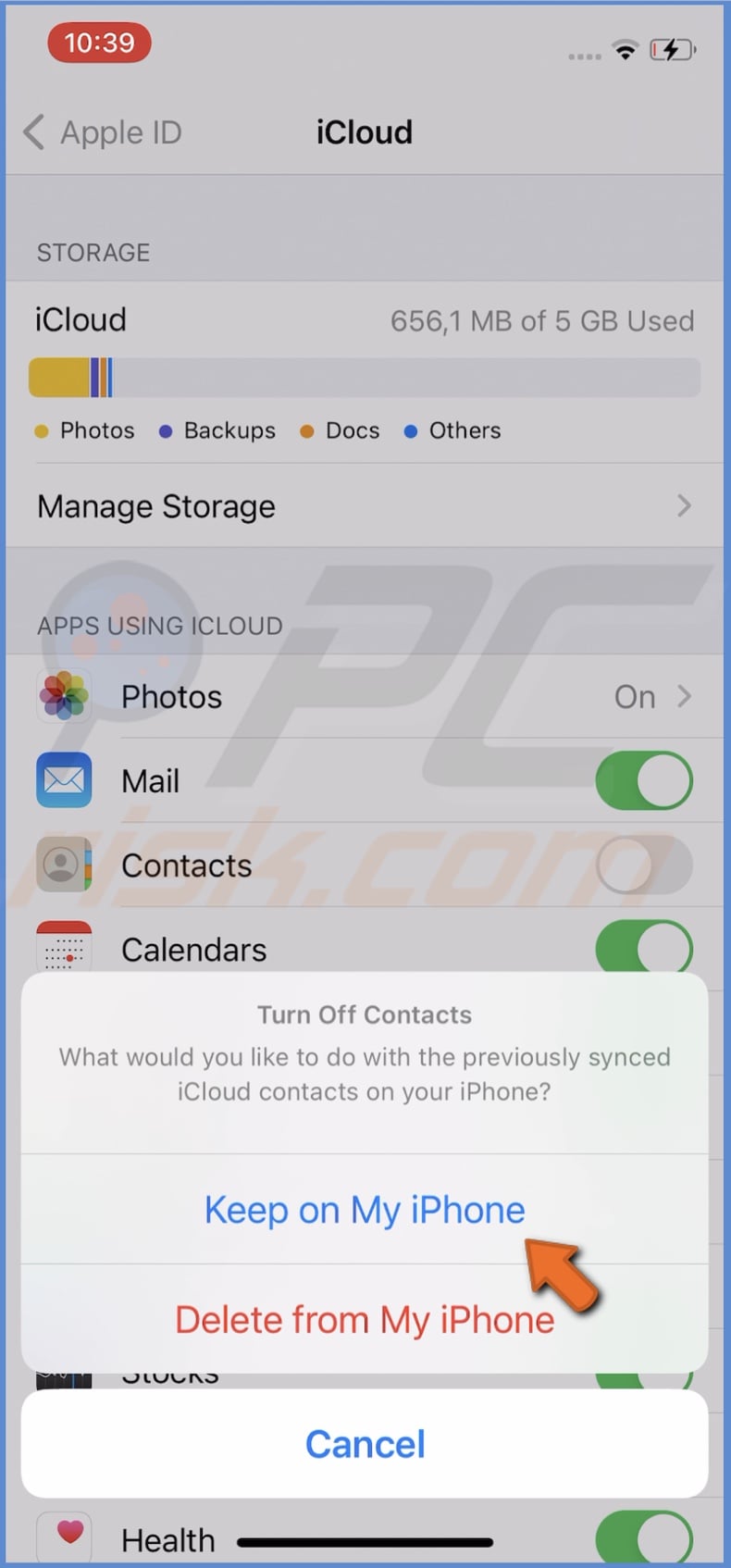Open Manage Storage
Viewport: 731px width, 1568px height.
[365, 506]
